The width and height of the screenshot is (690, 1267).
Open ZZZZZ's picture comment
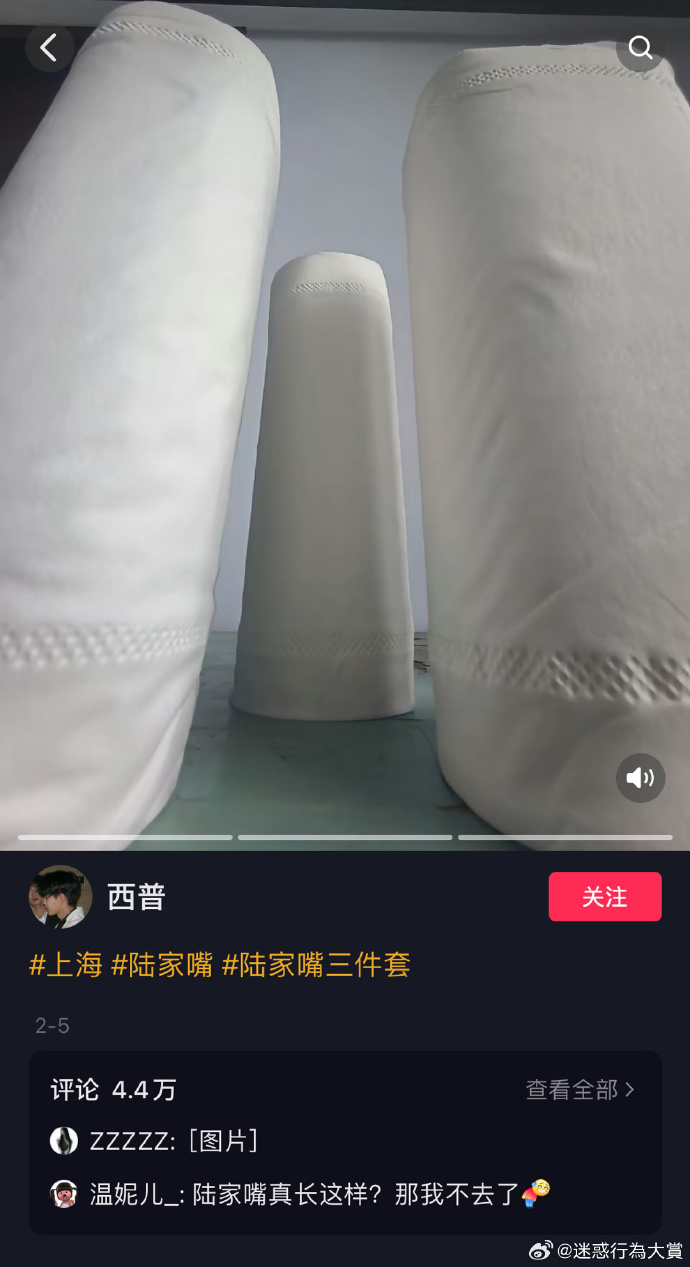tap(224, 1141)
